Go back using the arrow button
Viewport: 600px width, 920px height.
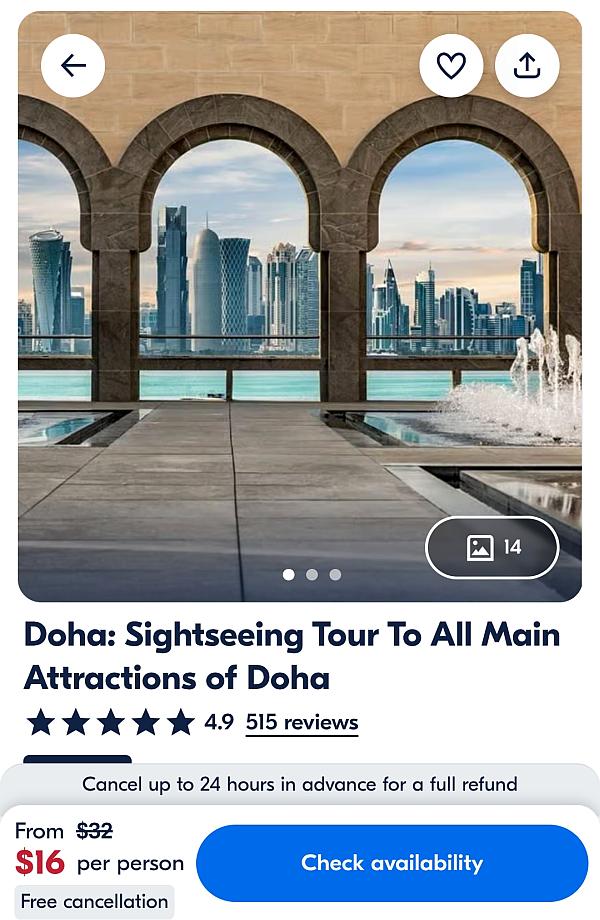[x=73, y=66]
